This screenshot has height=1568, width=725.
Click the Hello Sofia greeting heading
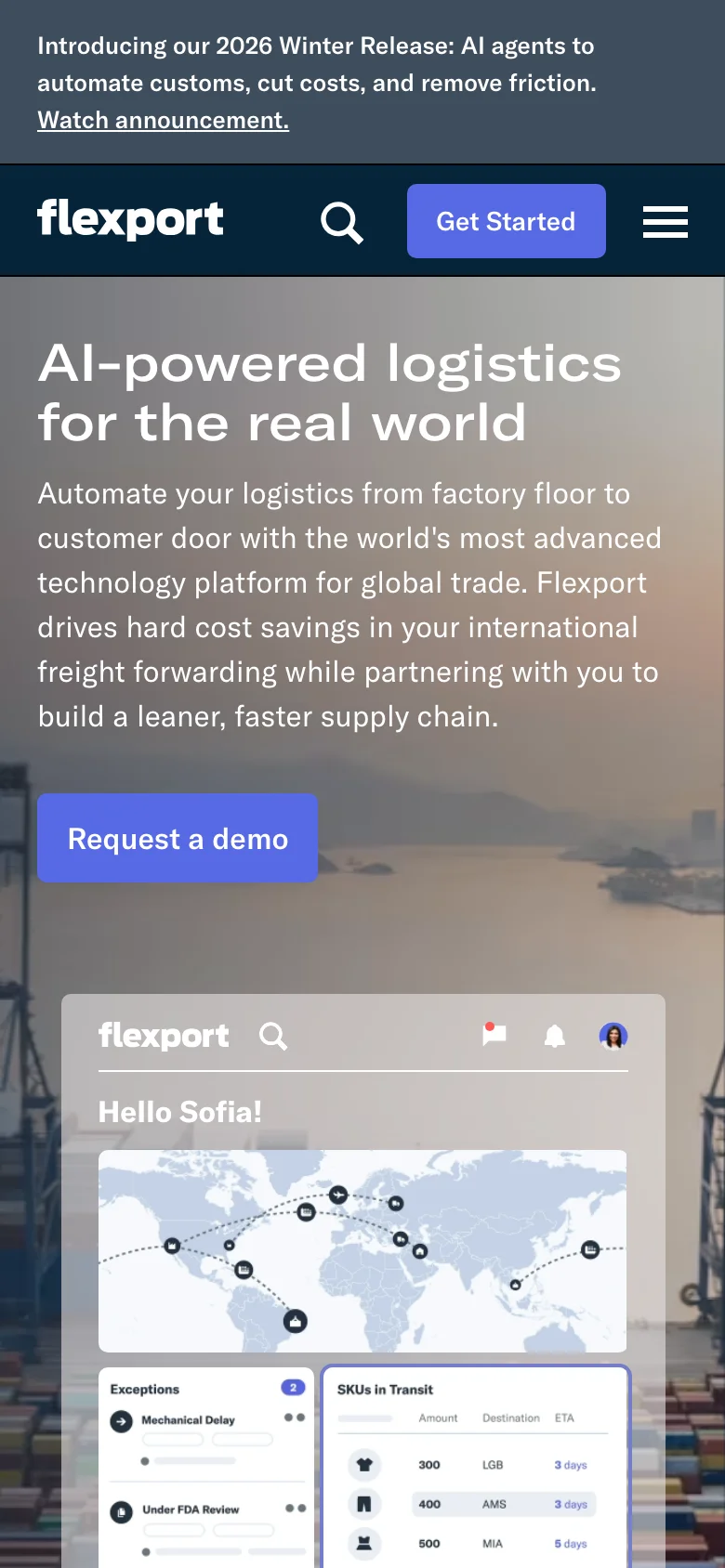[179, 1111]
